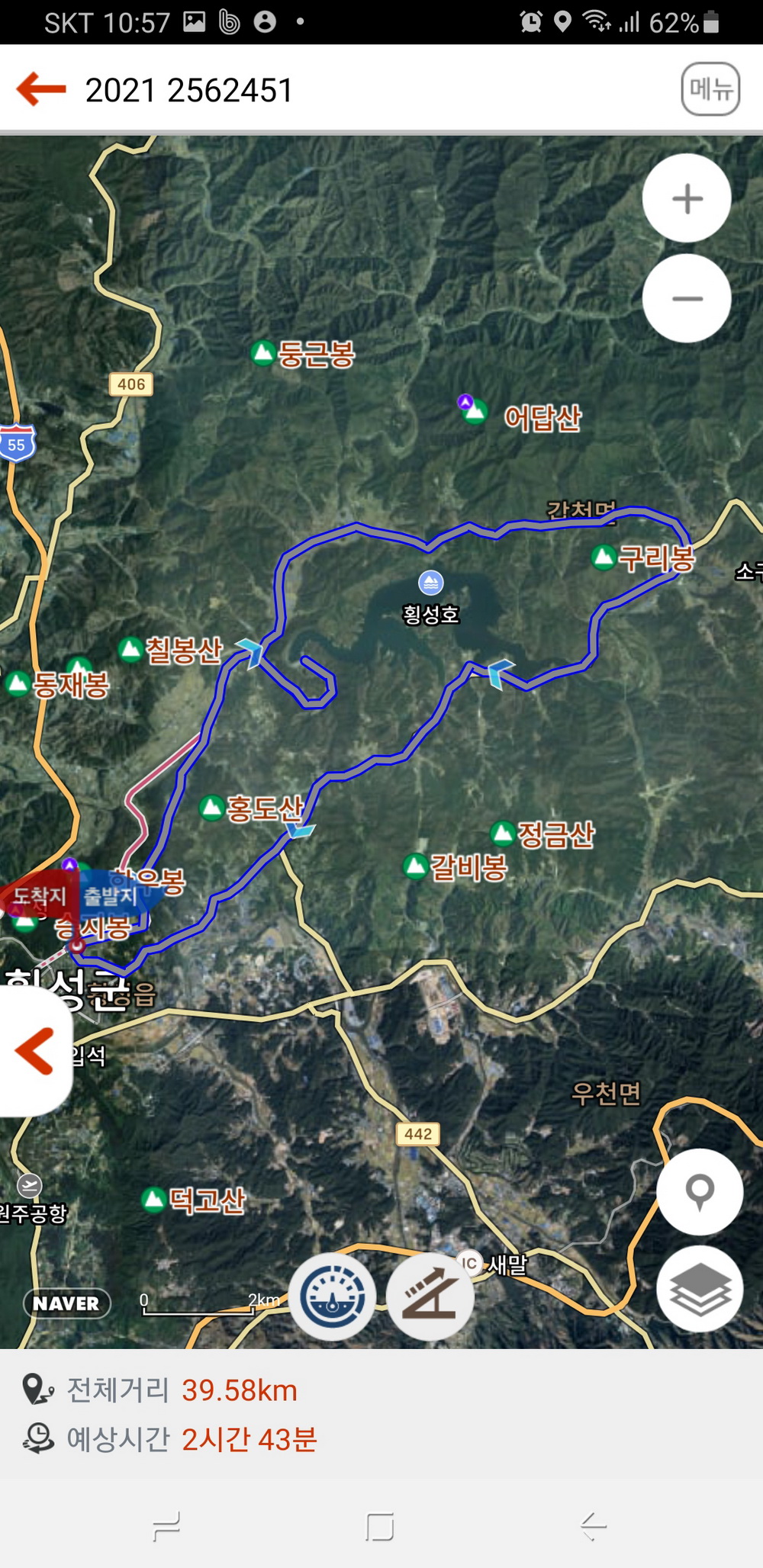
Task: Go back using the red arrow
Action: [42, 89]
